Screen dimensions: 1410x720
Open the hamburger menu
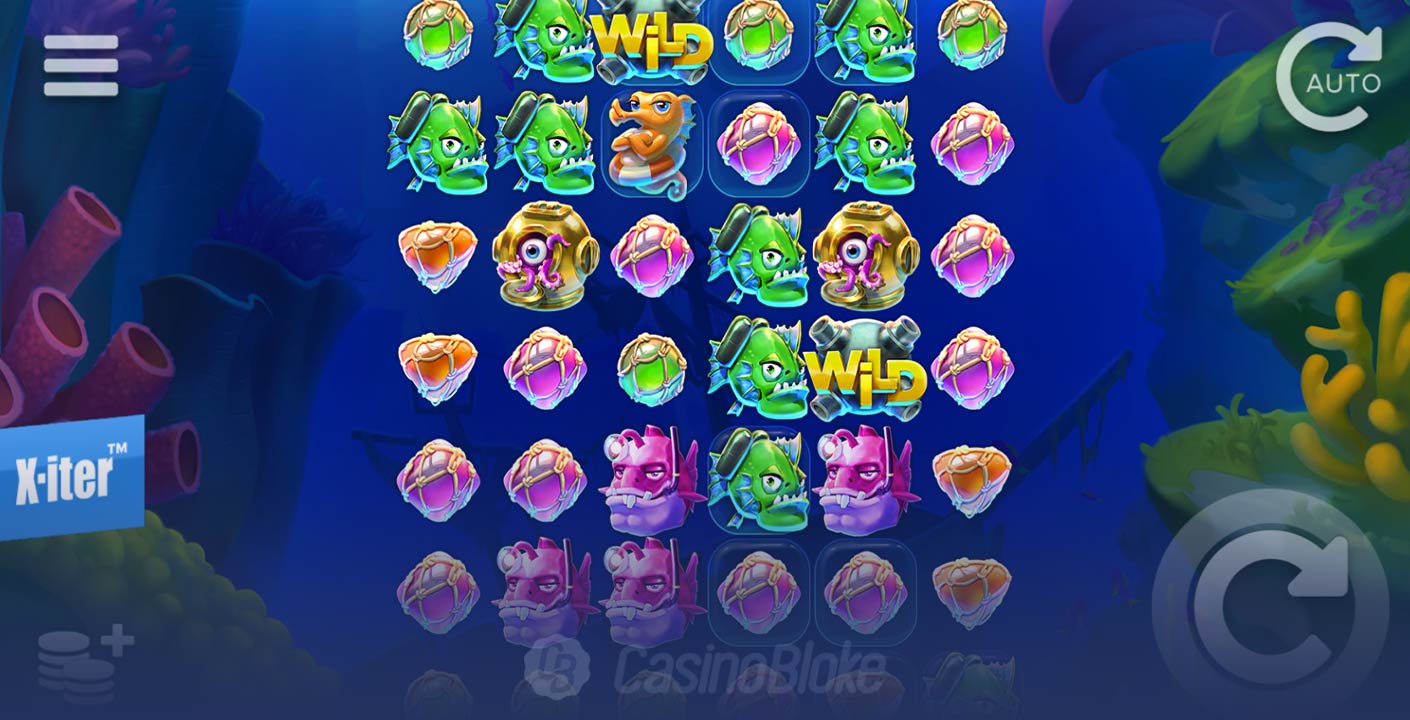[x=81, y=66]
